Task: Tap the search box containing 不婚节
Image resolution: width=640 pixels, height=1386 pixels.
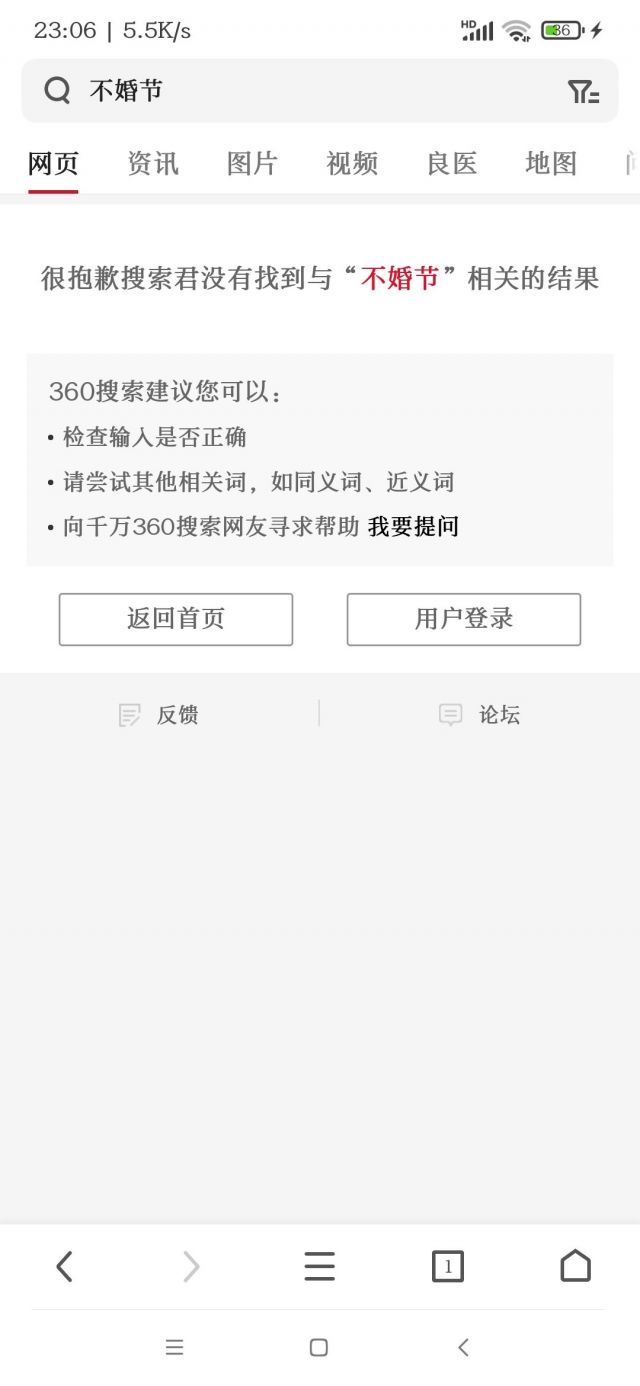Action: (x=300, y=91)
